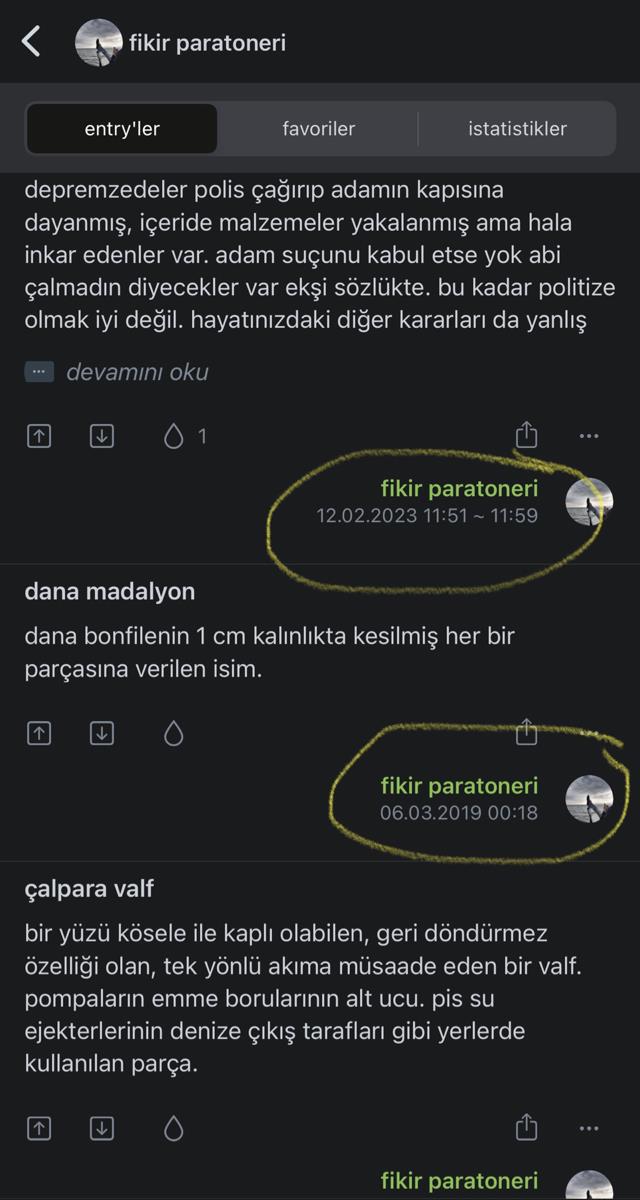The height and width of the screenshot is (1200, 640).
Task: Favorite the entry dated 12.02.2023
Action: [174, 436]
